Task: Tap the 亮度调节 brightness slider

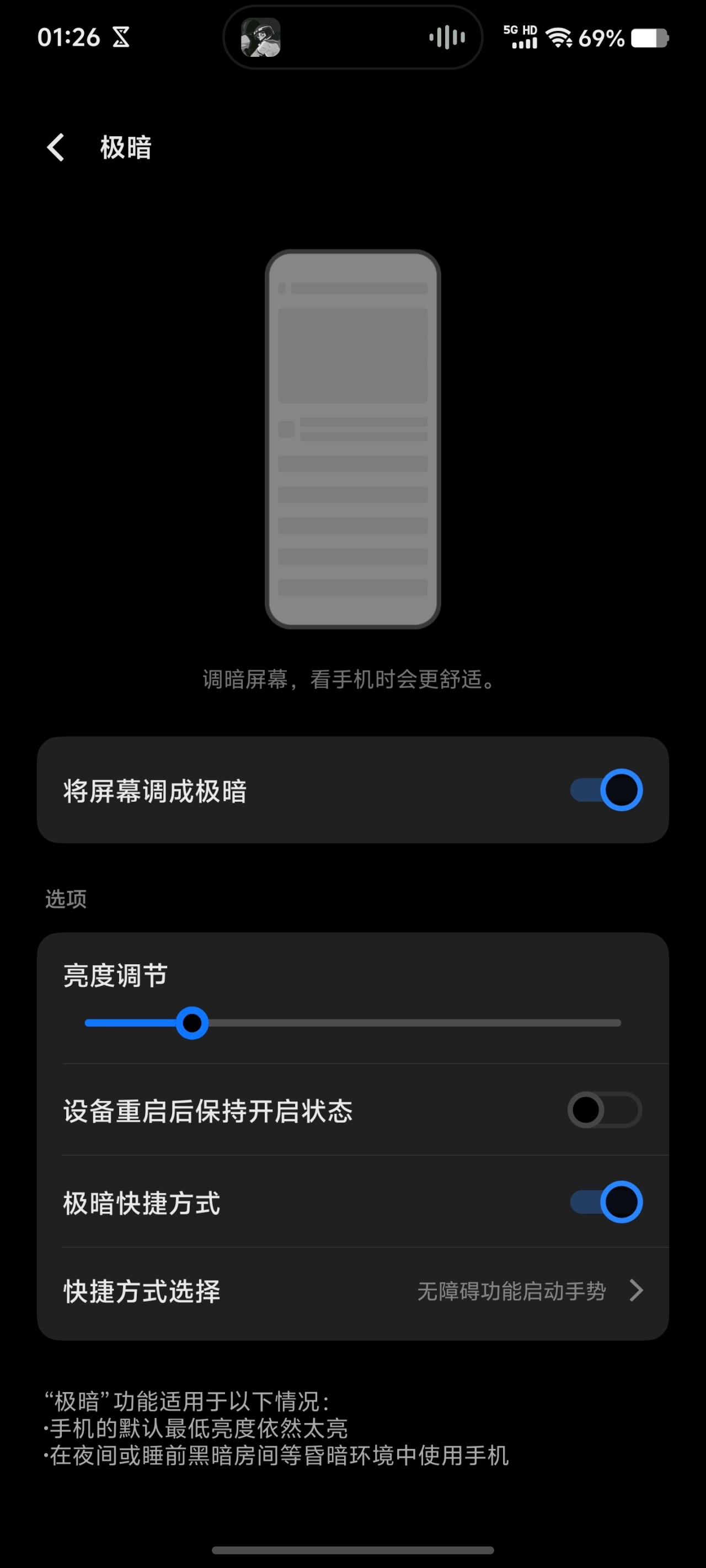Action: [x=352, y=1023]
